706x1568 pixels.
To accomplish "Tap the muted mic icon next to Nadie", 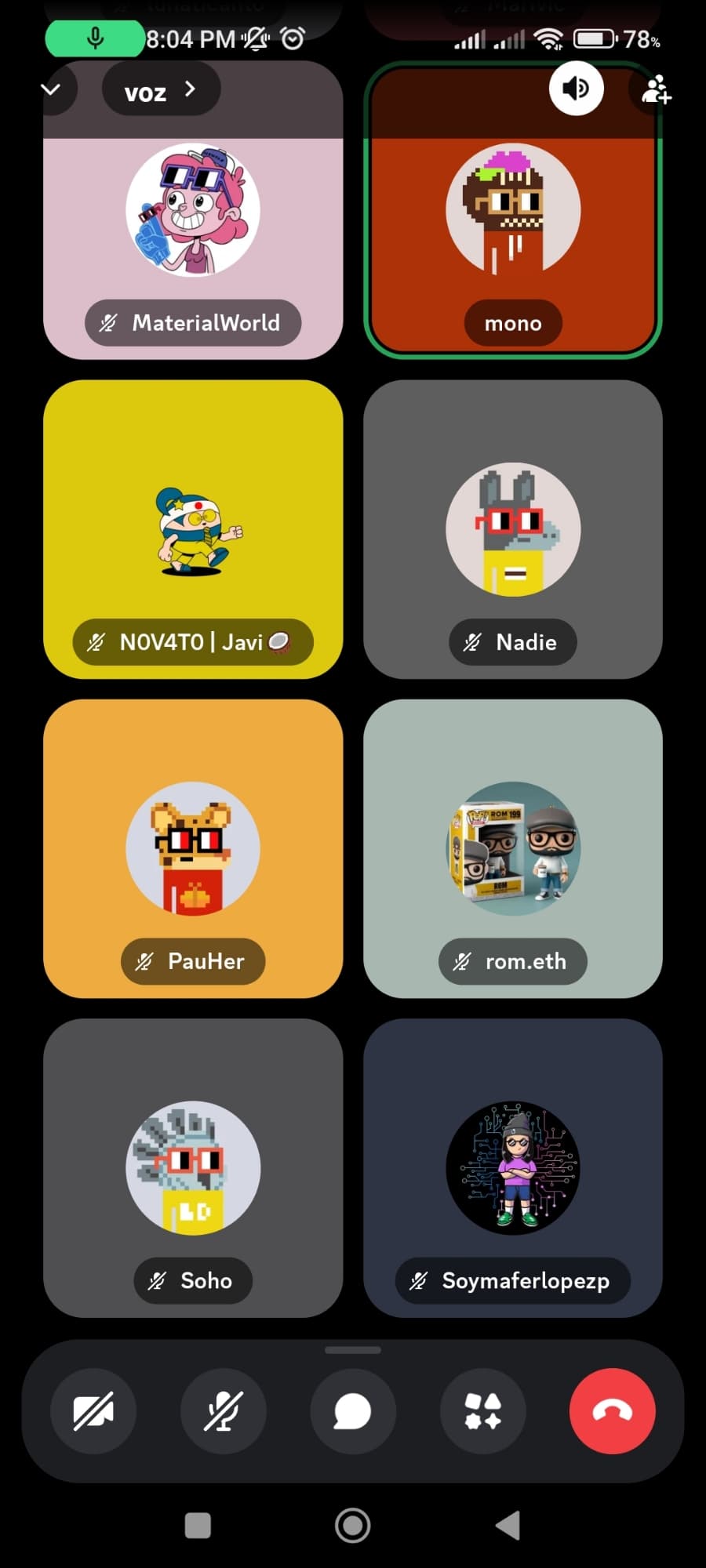I will [471, 642].
